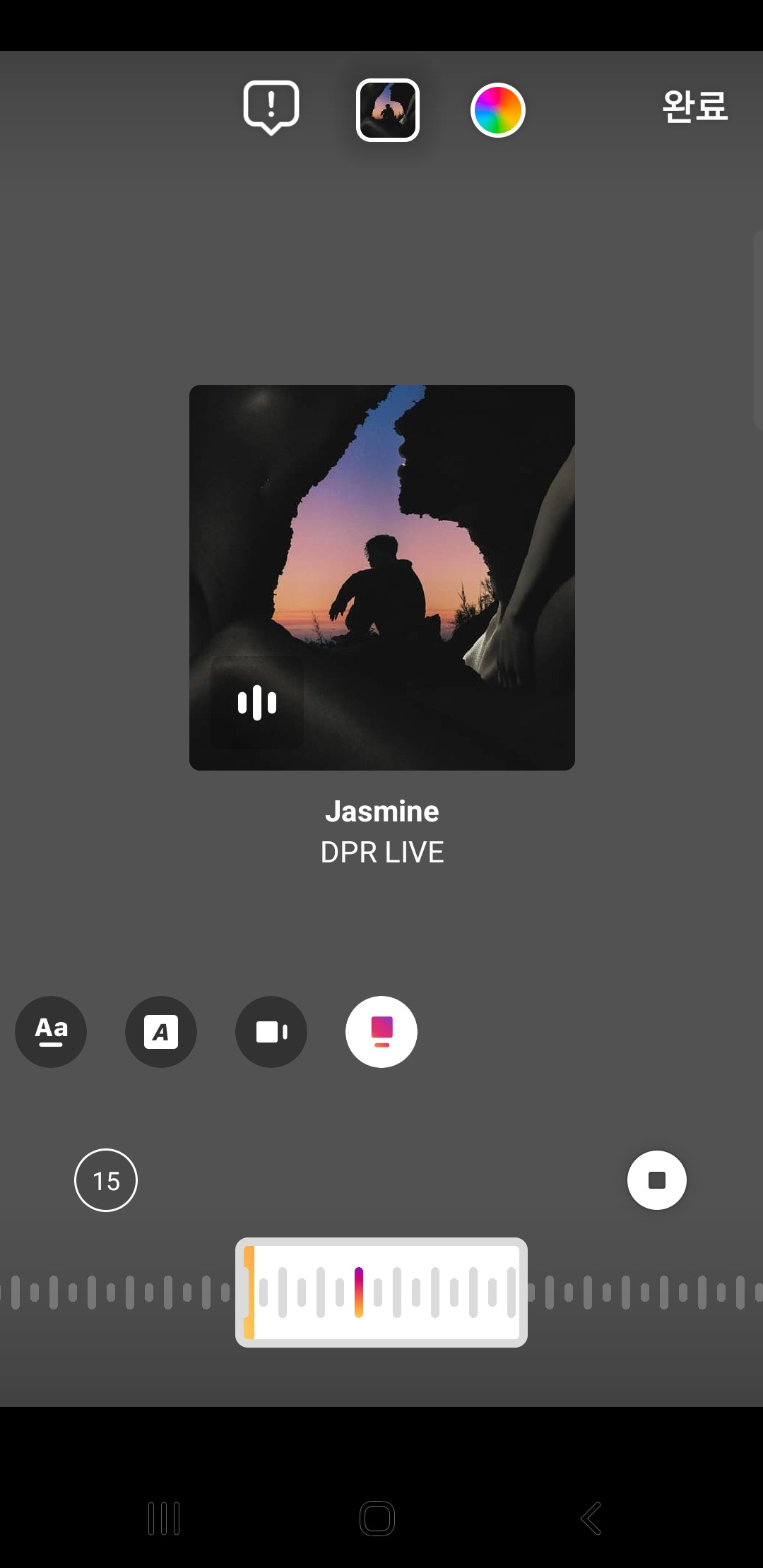Image resolution: width=763 pixels, height=1568 pixels.
Task: Stop the music preview
Action: [657, 1180]
